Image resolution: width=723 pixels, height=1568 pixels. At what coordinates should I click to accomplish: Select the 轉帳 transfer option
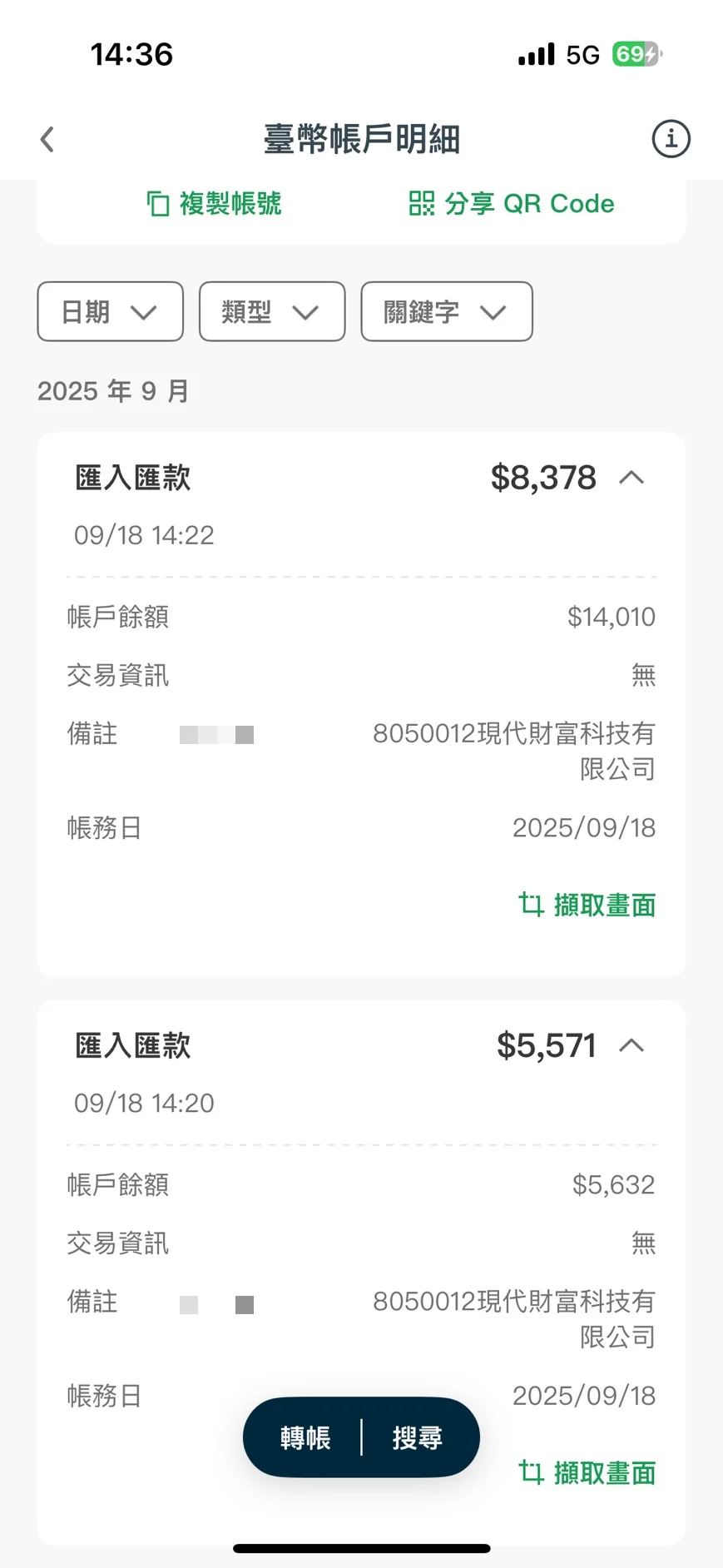[x=305, y=1437]
